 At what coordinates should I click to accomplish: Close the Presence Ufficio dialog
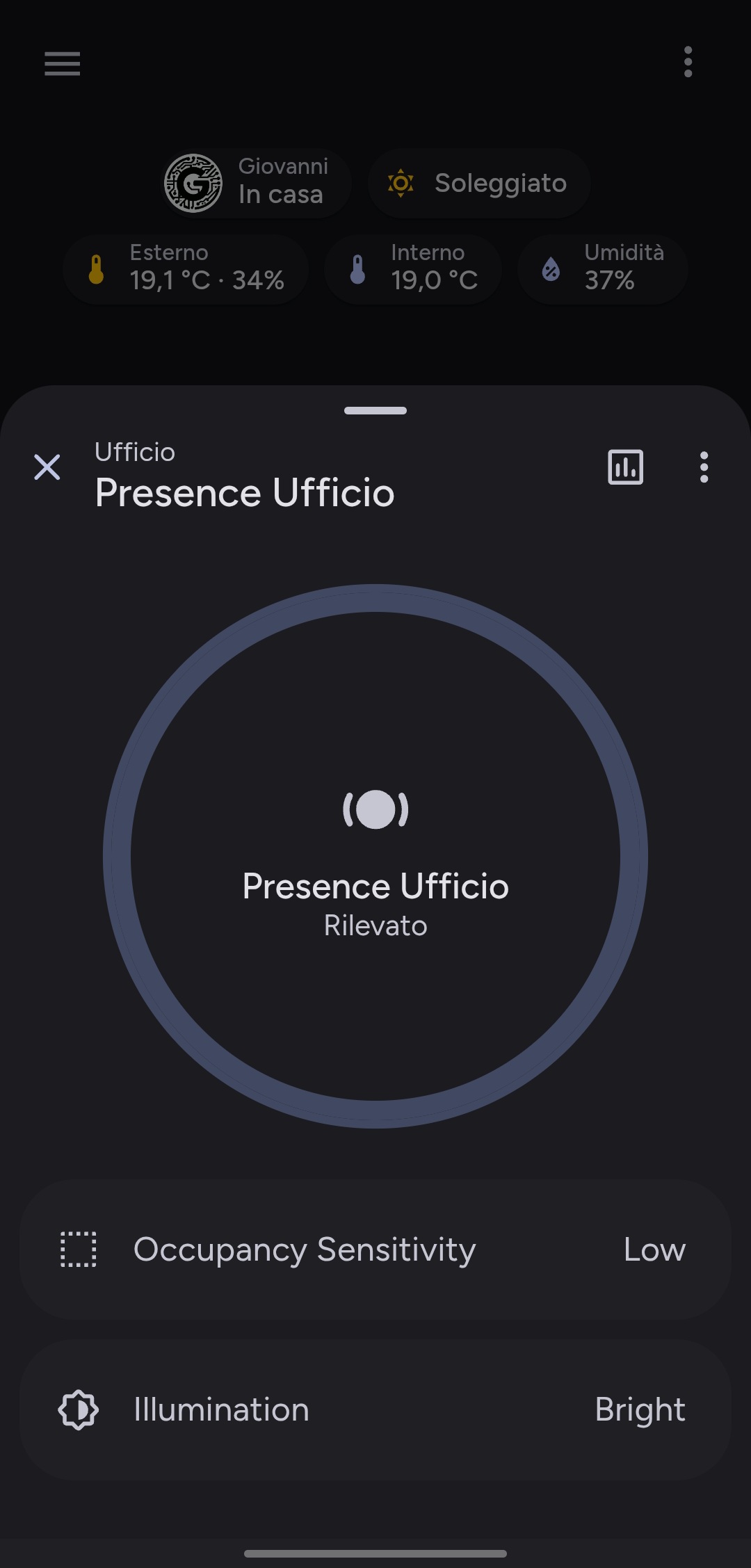pos(47,467)
